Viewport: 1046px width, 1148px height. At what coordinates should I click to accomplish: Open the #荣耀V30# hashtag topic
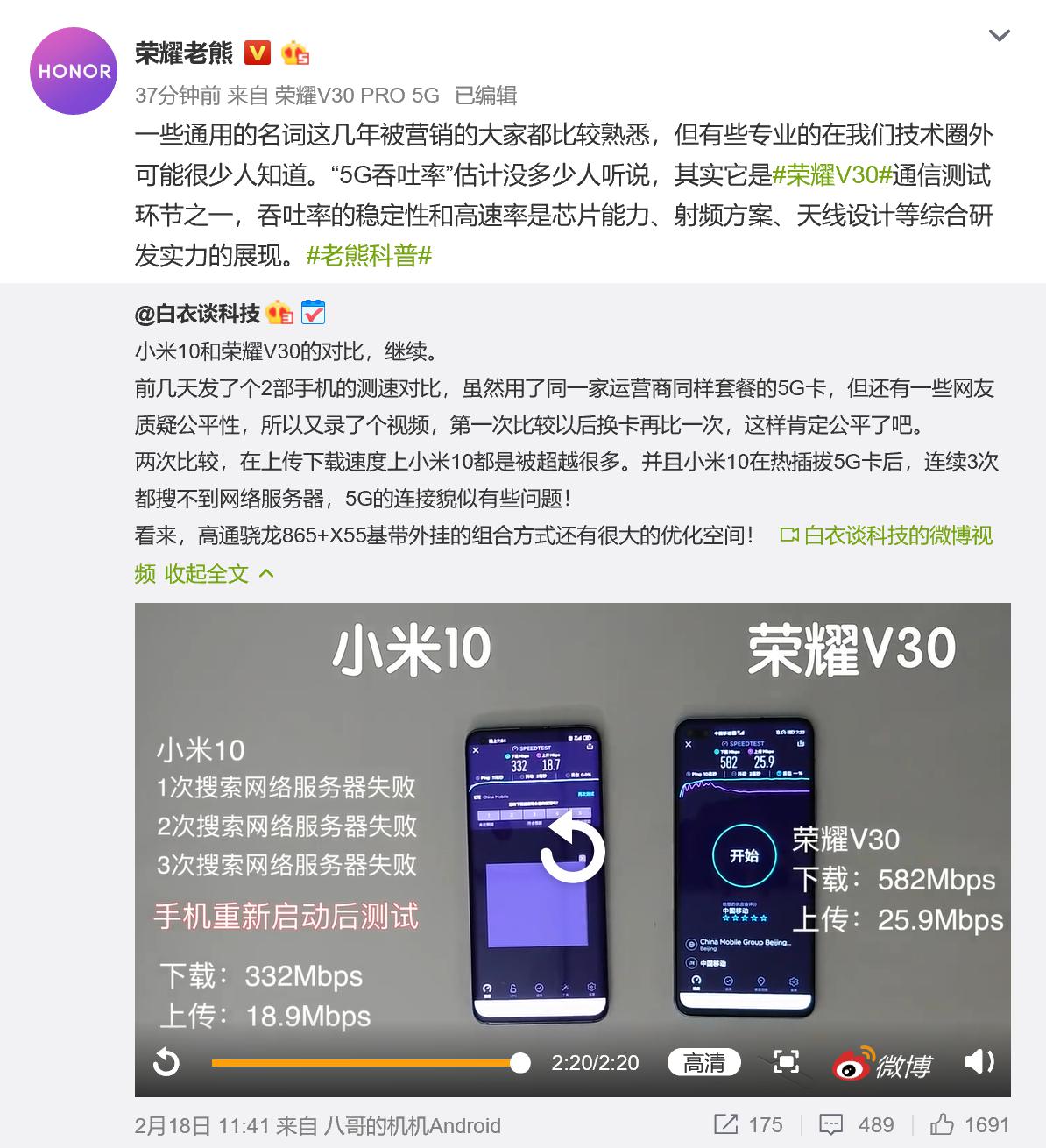pyautogui.click(x=832, y=175)
